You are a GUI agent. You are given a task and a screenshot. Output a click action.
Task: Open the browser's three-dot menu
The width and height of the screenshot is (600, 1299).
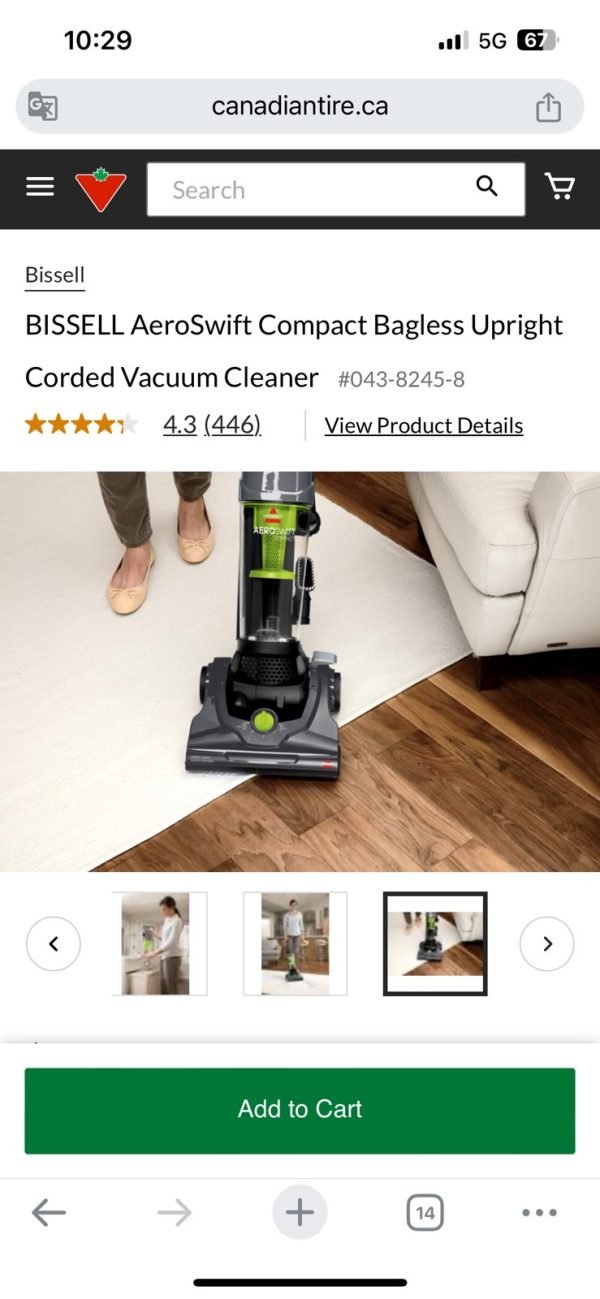coord(539,1213)
